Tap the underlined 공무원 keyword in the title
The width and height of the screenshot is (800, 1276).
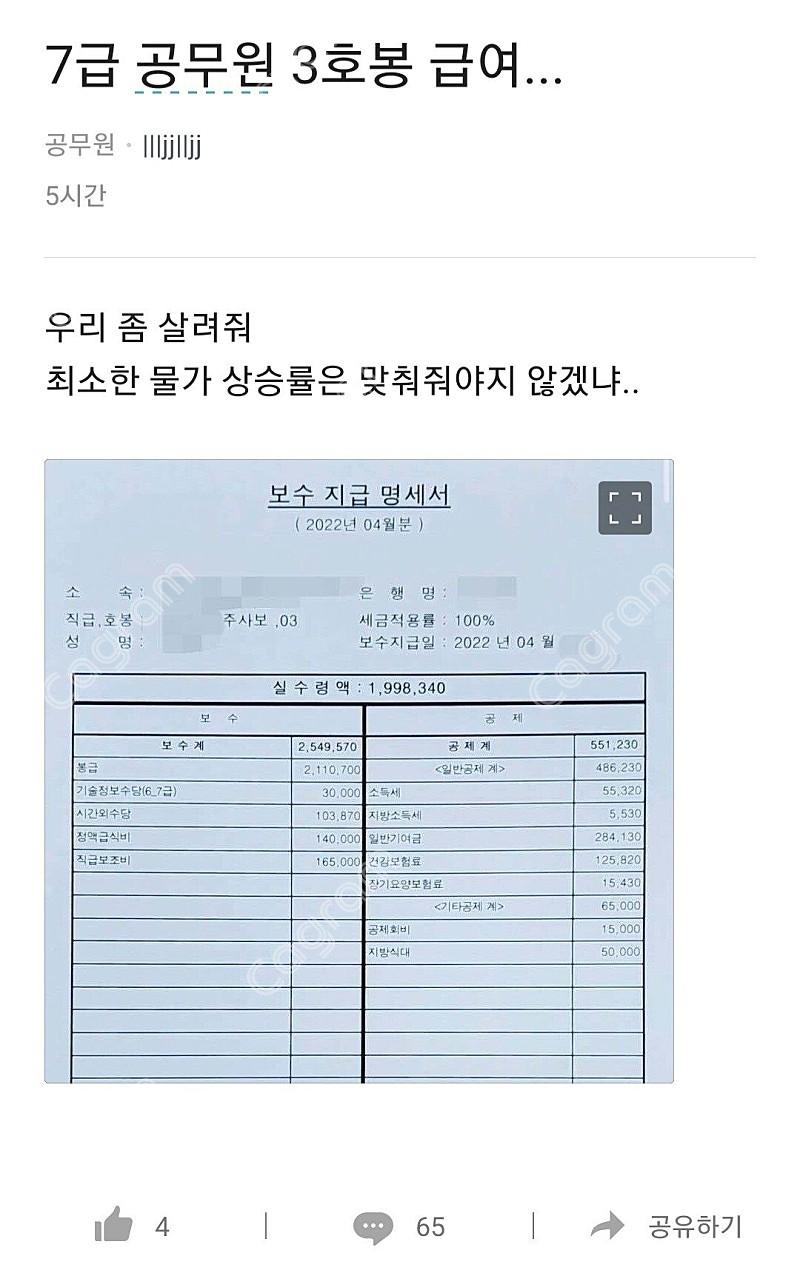click(201, 66)
